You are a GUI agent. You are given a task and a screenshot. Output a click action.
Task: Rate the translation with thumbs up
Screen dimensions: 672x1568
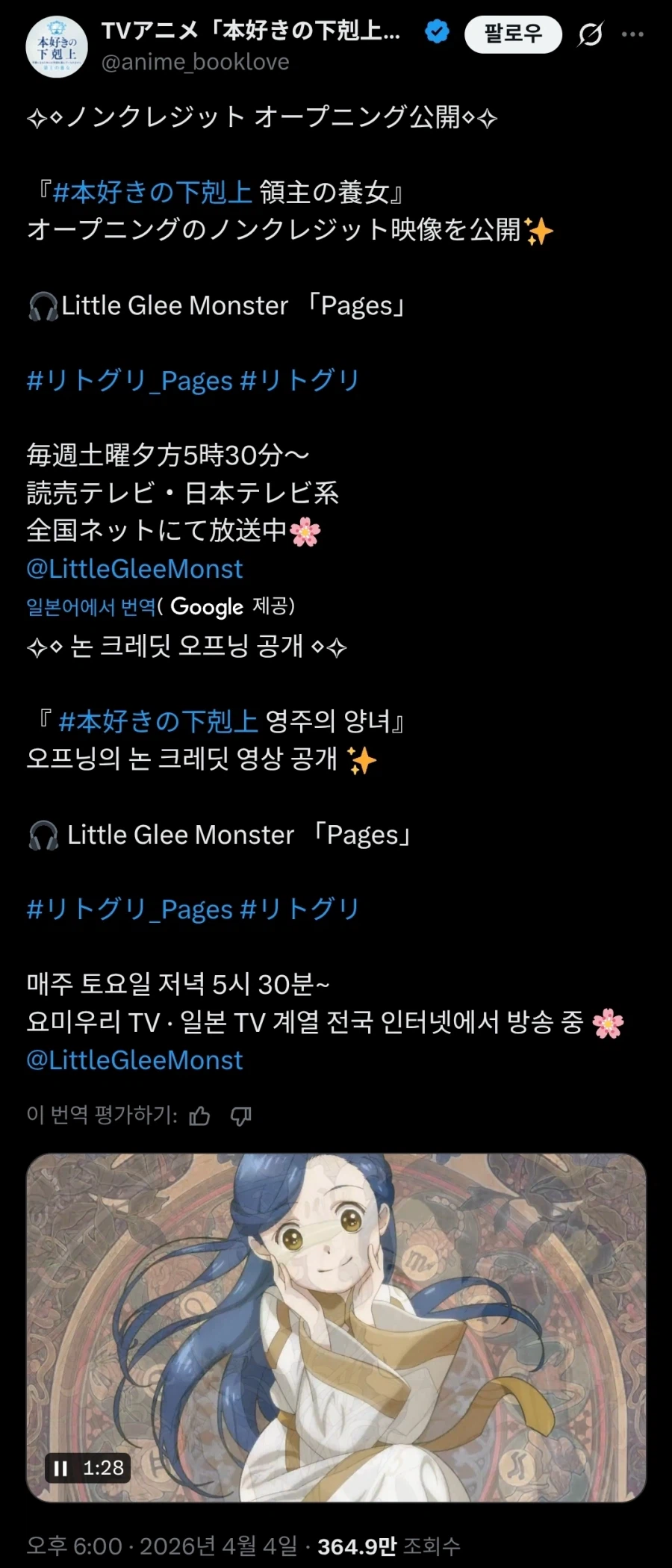coord(199,1116)
